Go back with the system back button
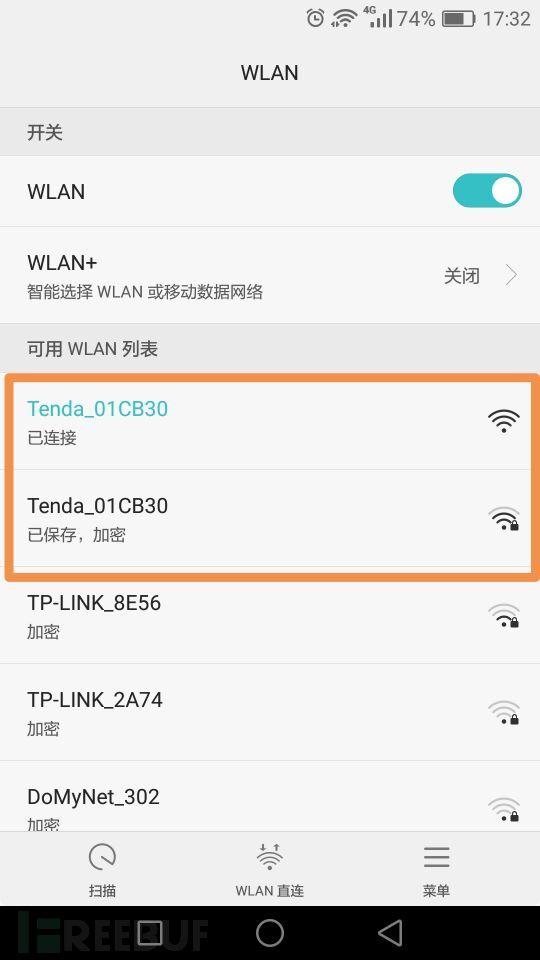This screenshot has width=540, height=960. (390, 933)
